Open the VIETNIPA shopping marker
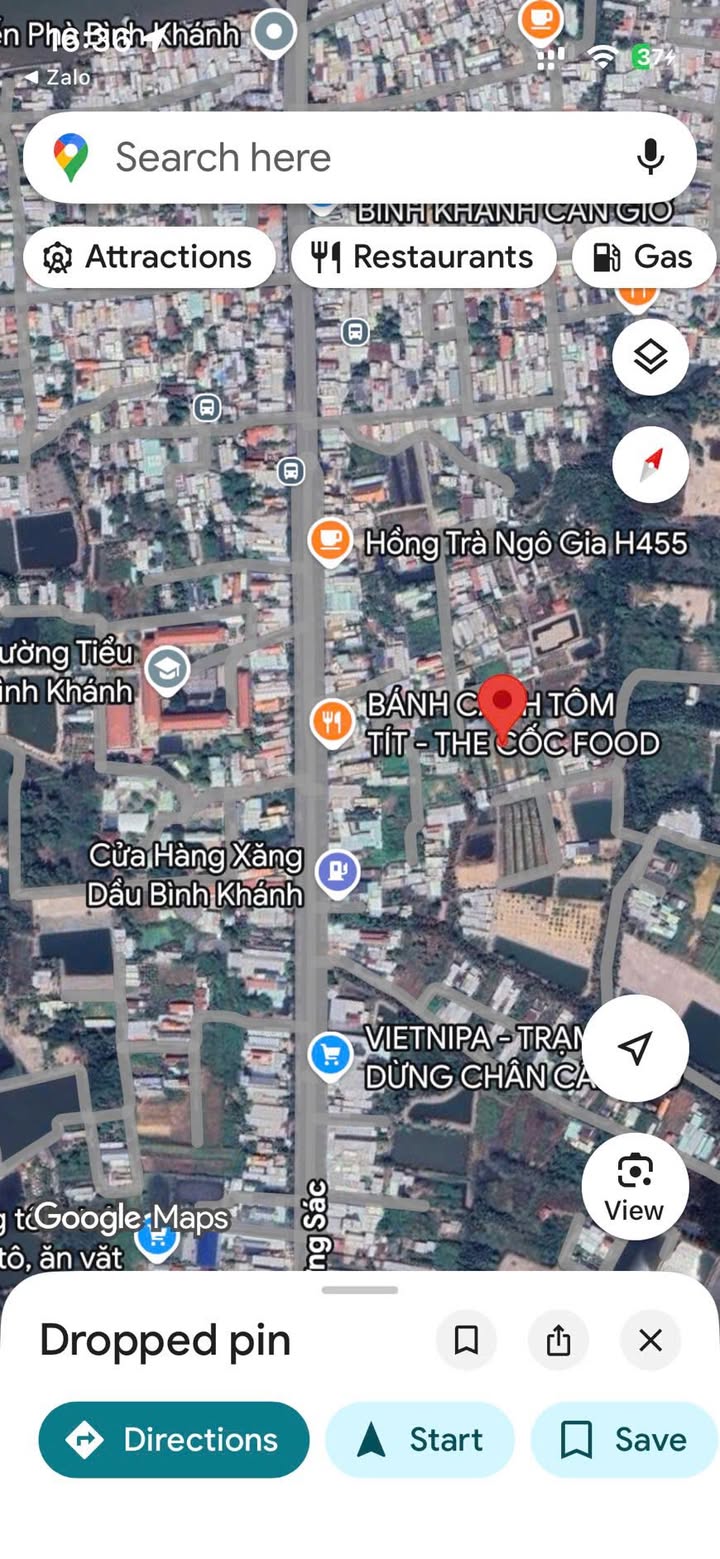Image resolution: width=720 pixels, height=1559 pixels. pos(330,1056)
